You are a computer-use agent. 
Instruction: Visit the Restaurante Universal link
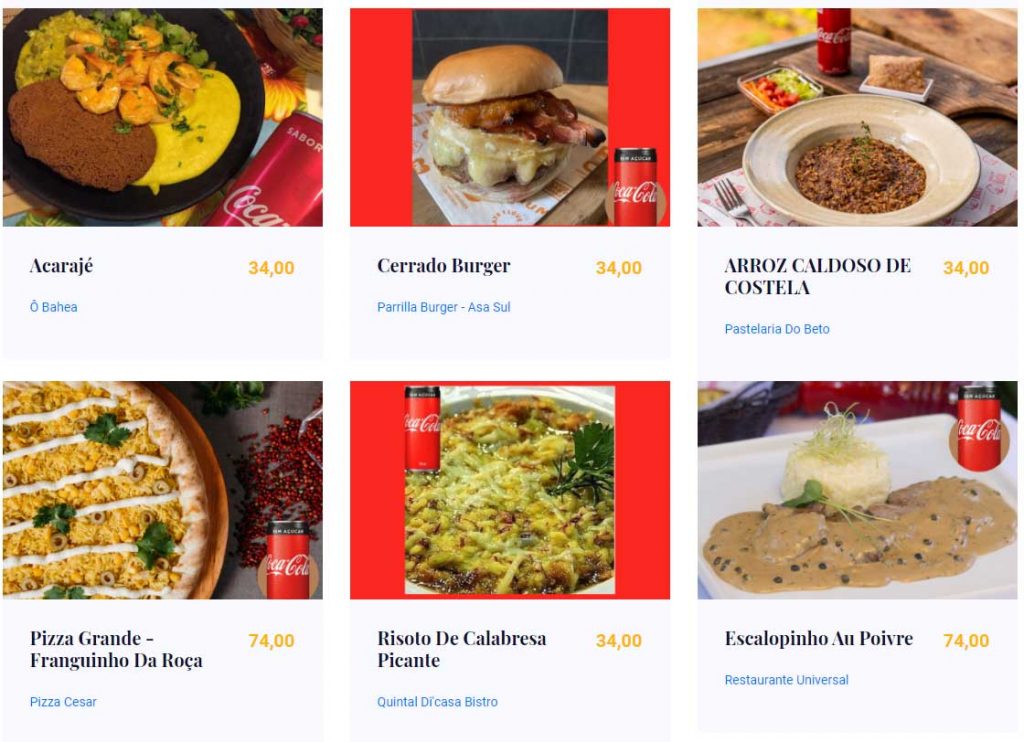tap(786, 680)
